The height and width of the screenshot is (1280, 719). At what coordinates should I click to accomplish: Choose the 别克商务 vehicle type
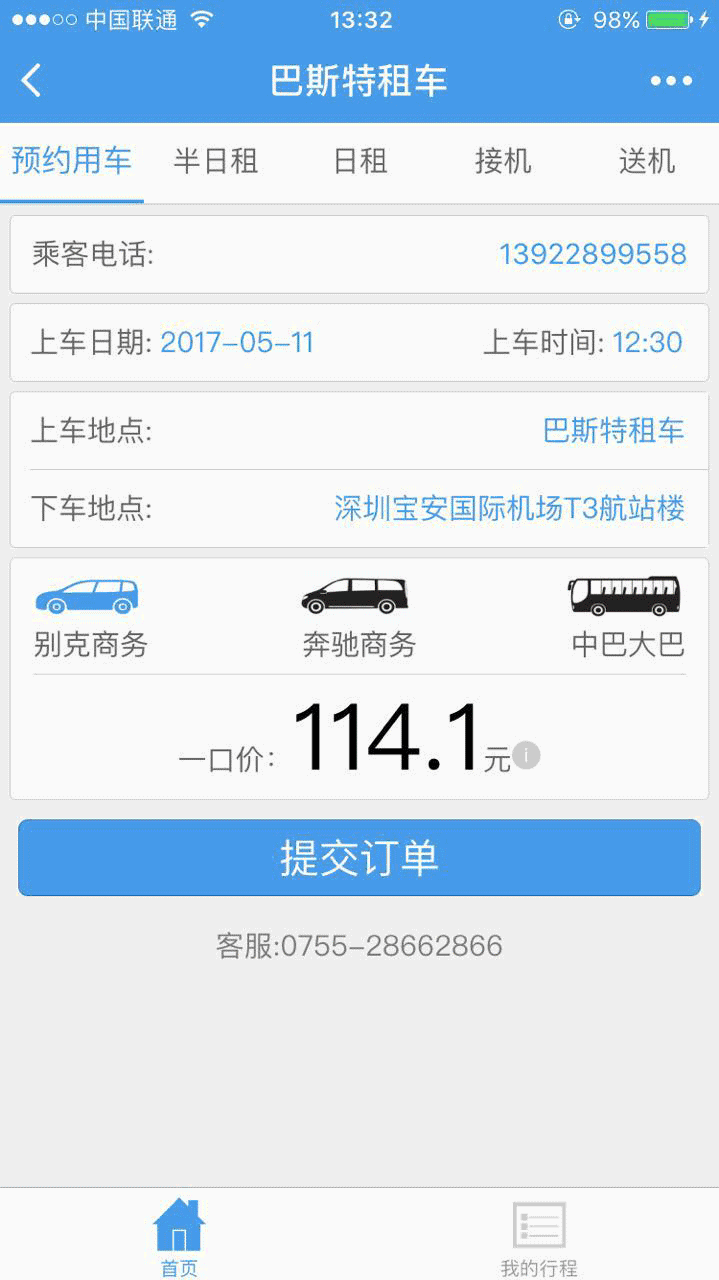(90, 617)
